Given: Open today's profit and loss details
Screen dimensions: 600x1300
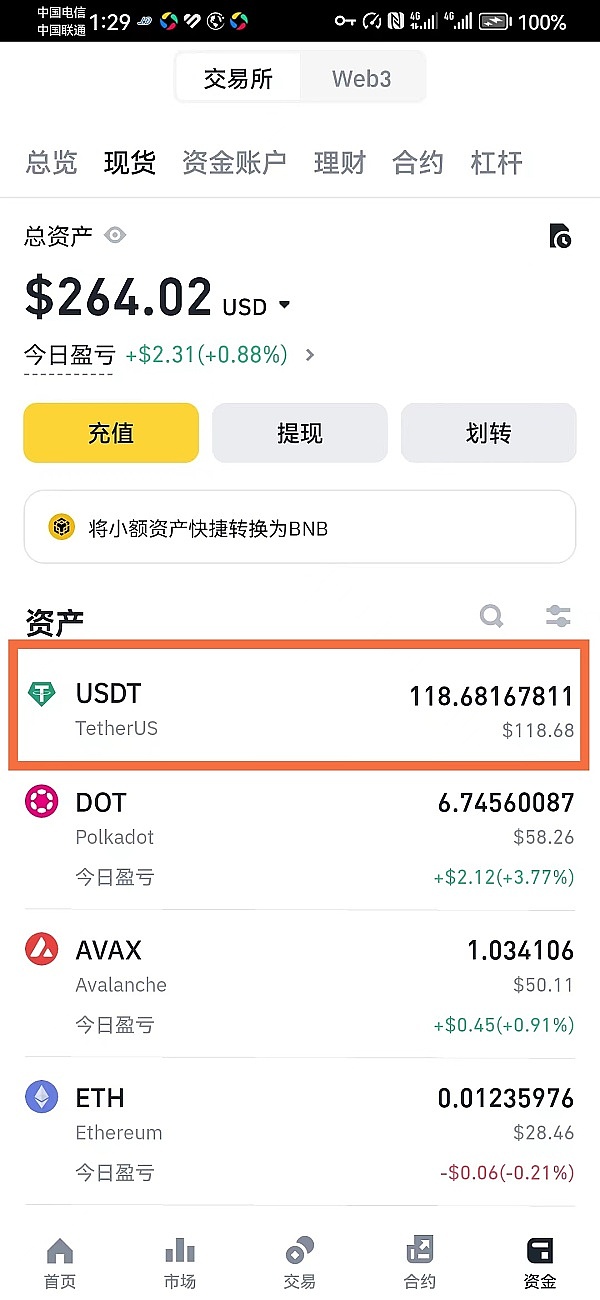Looking at the screenshot, I should click(x=309, y=354).
